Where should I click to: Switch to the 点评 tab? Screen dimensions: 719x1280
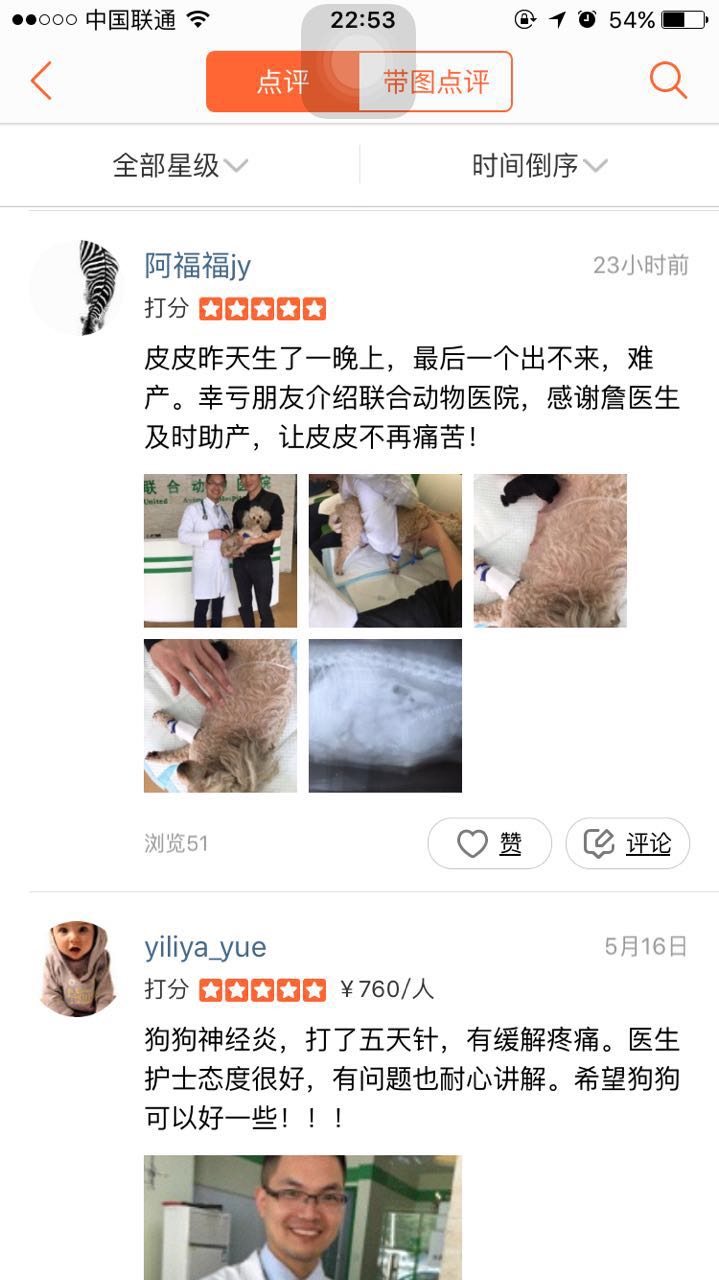coord(282,82)
